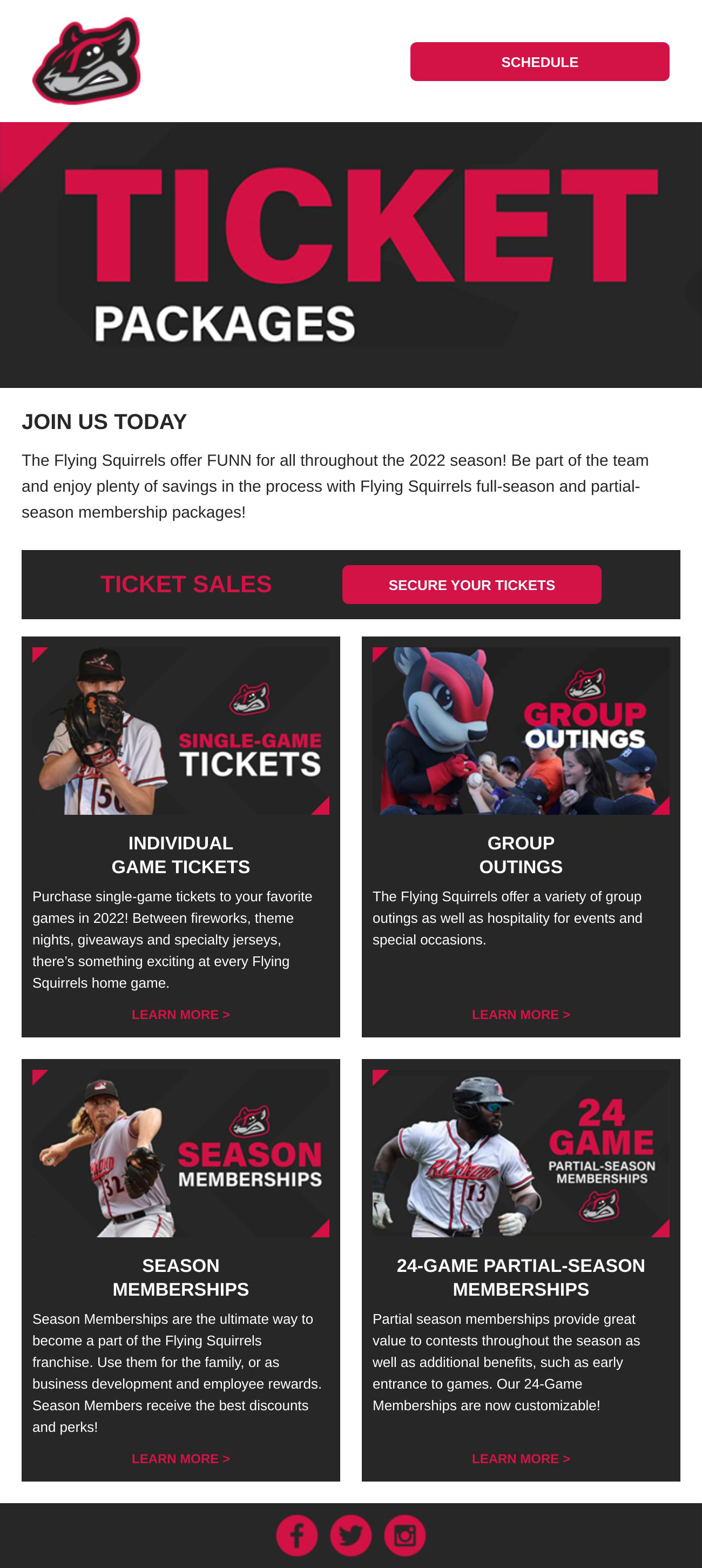Visit the Instagram profile
The width and height of the screenshot is (702, 1568).
(405, 1535)
